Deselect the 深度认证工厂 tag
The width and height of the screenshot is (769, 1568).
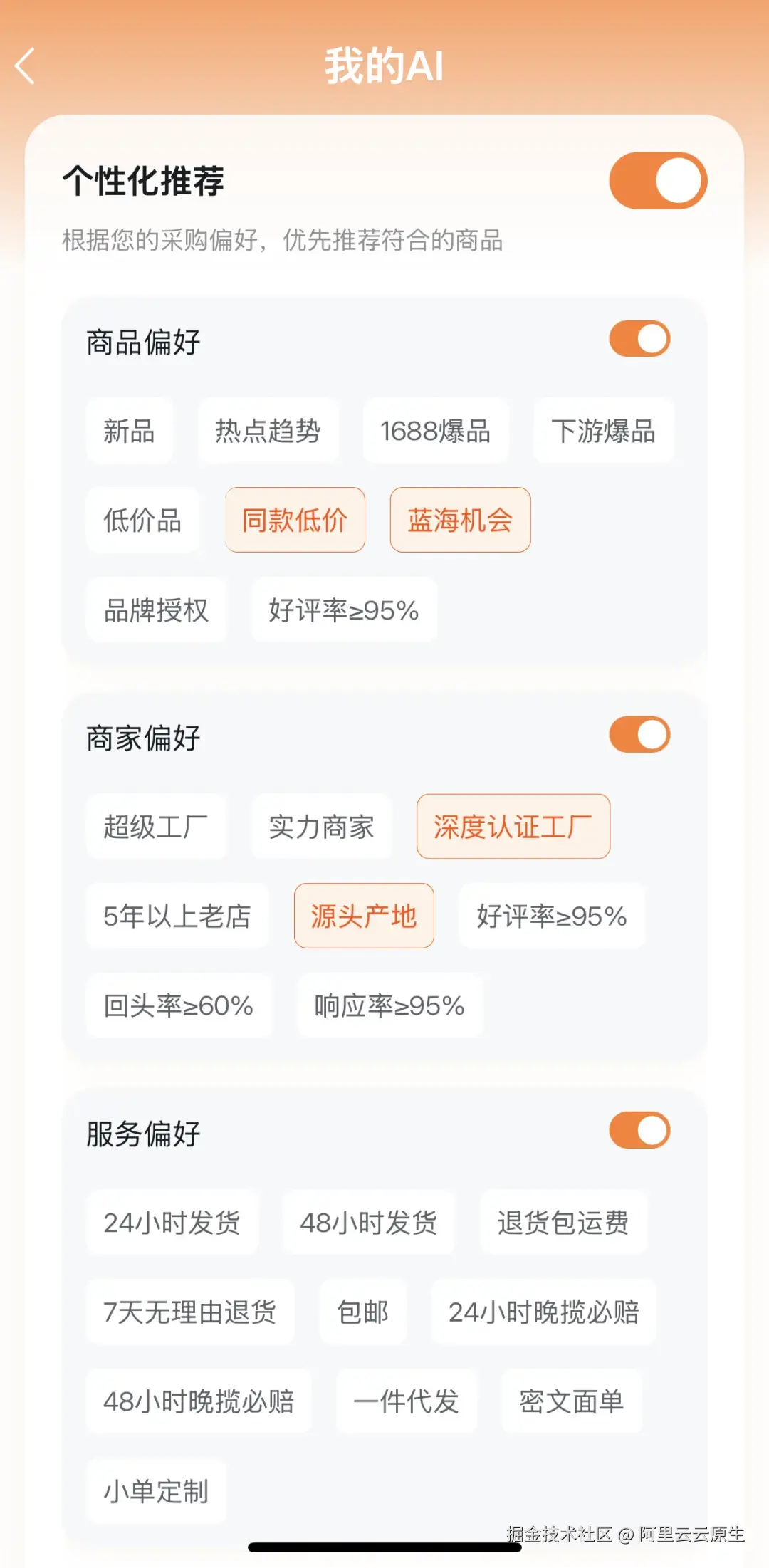tap(514, 827)
